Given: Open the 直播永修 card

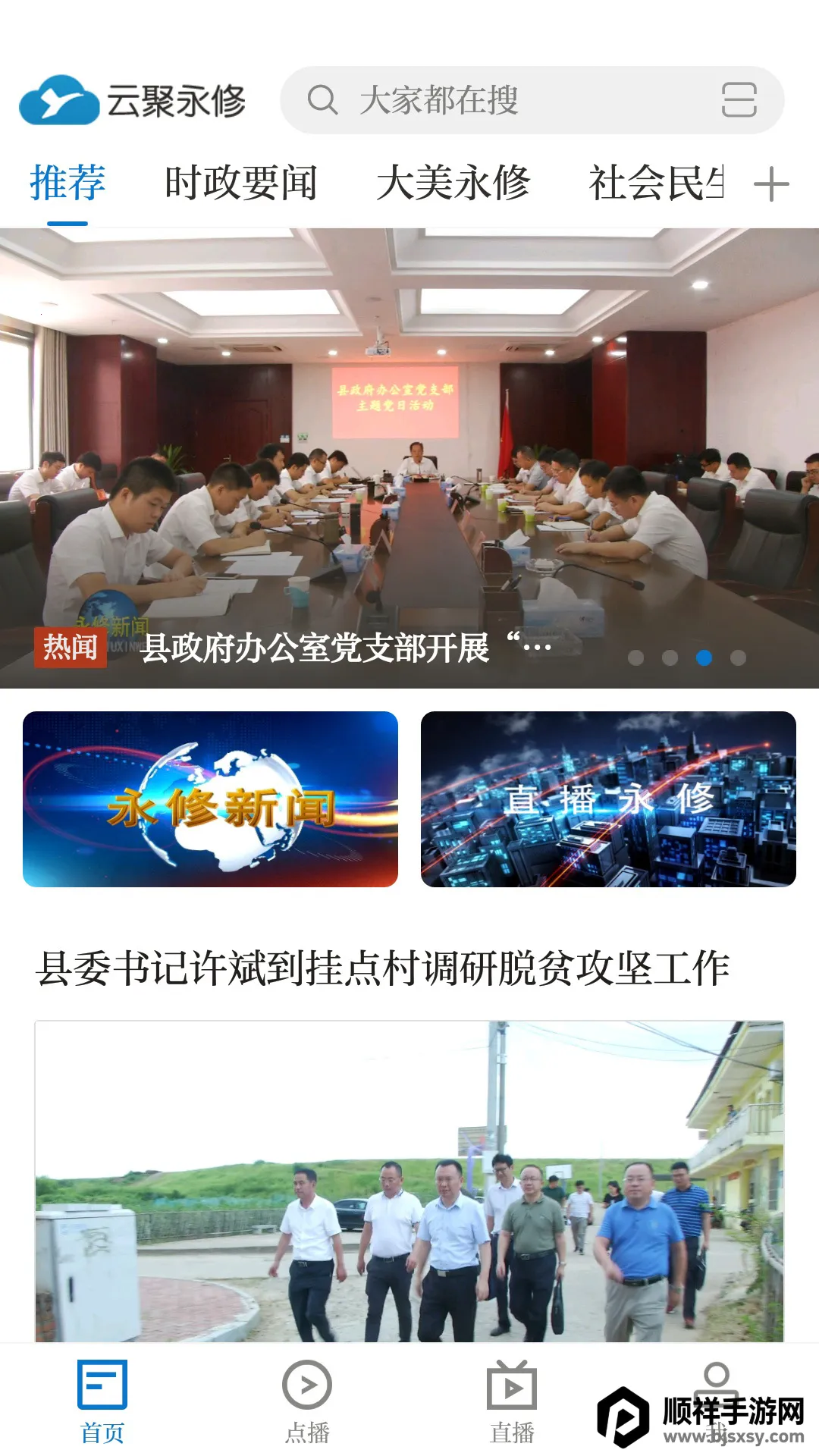Looking at the screenshot, I should pos(608,799).
